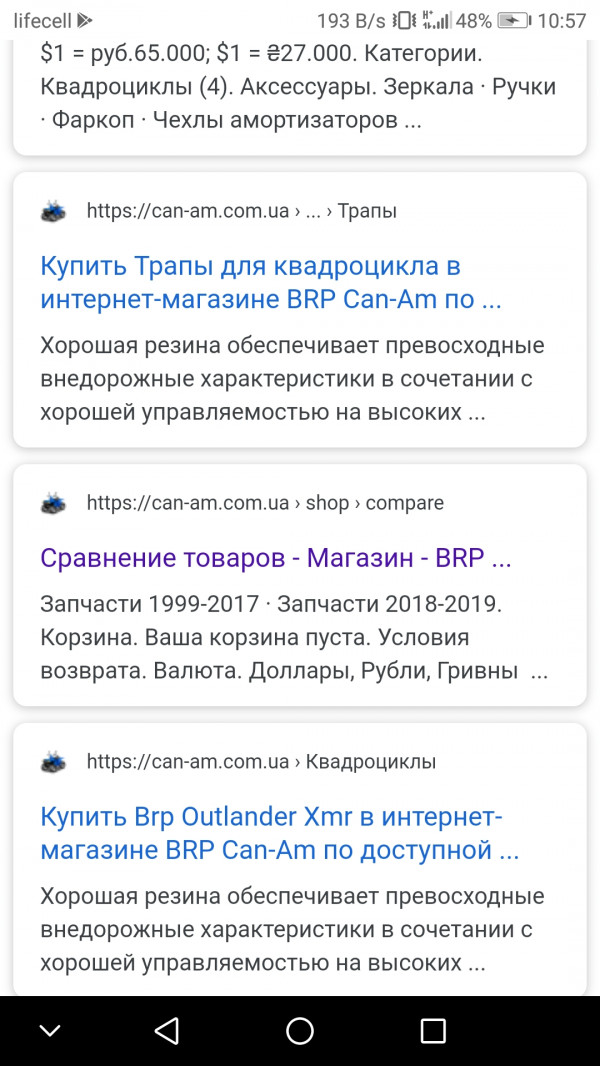Screen dimensions: 600x1066
Task: Tap the can-am.com.ua › Квадроциклы URL line
Action: [261, 761]
